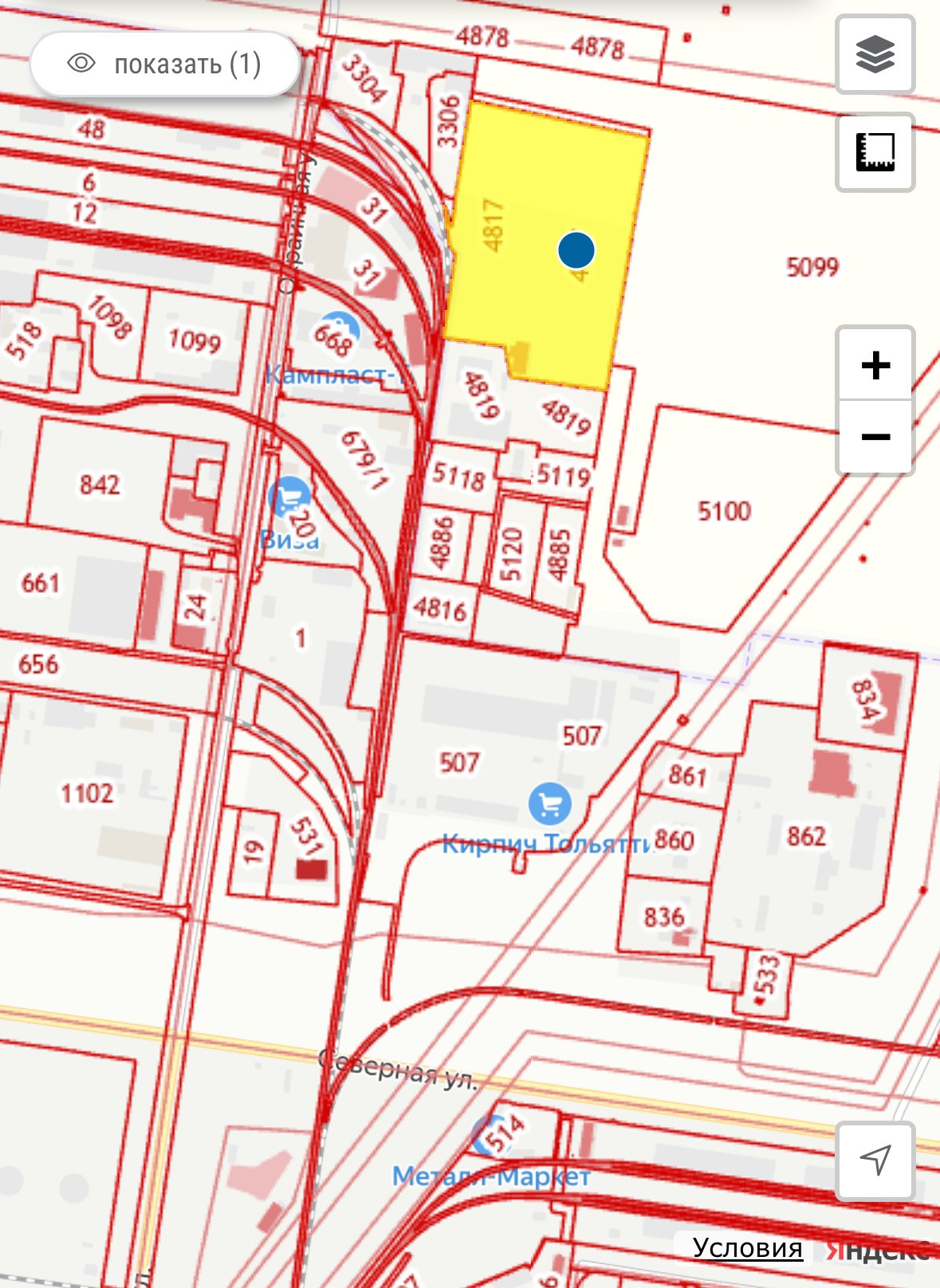940x1288 pixels.
Task: Open the Виза shop marker
Action: (289, 498)
